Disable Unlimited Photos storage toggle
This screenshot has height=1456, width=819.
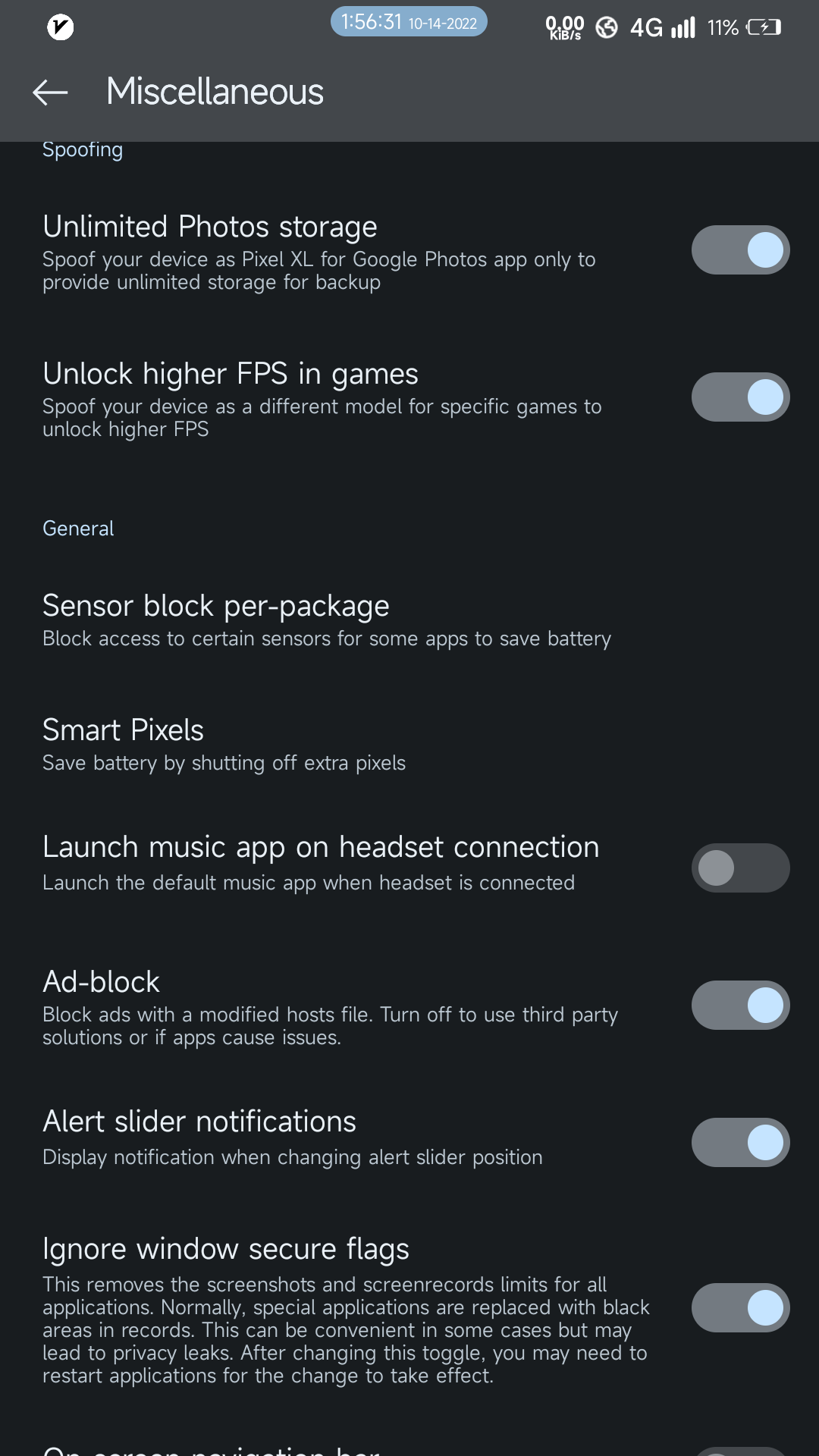pos(740,250)
